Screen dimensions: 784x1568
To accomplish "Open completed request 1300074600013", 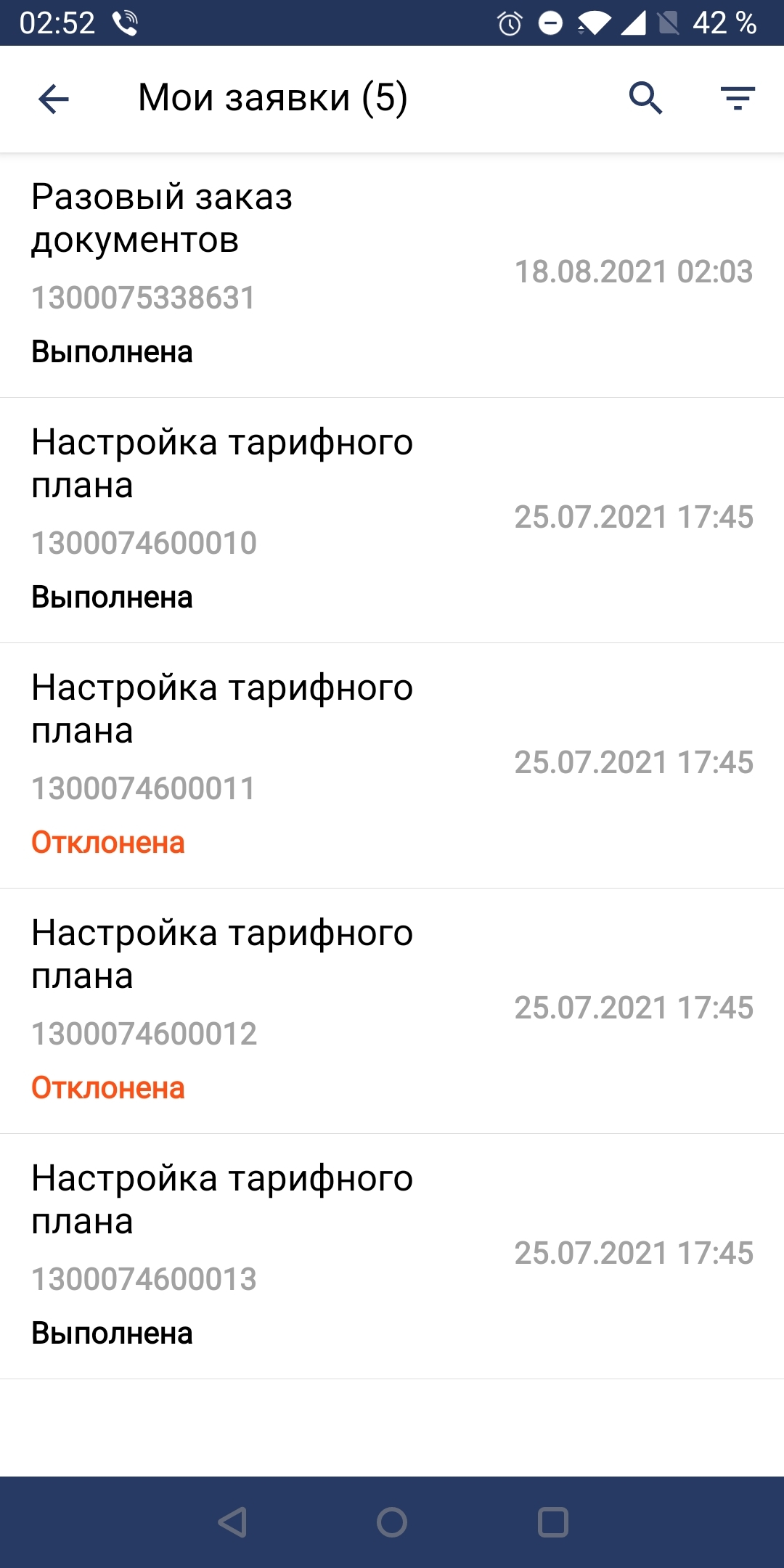I will (x=392, y=1256).
